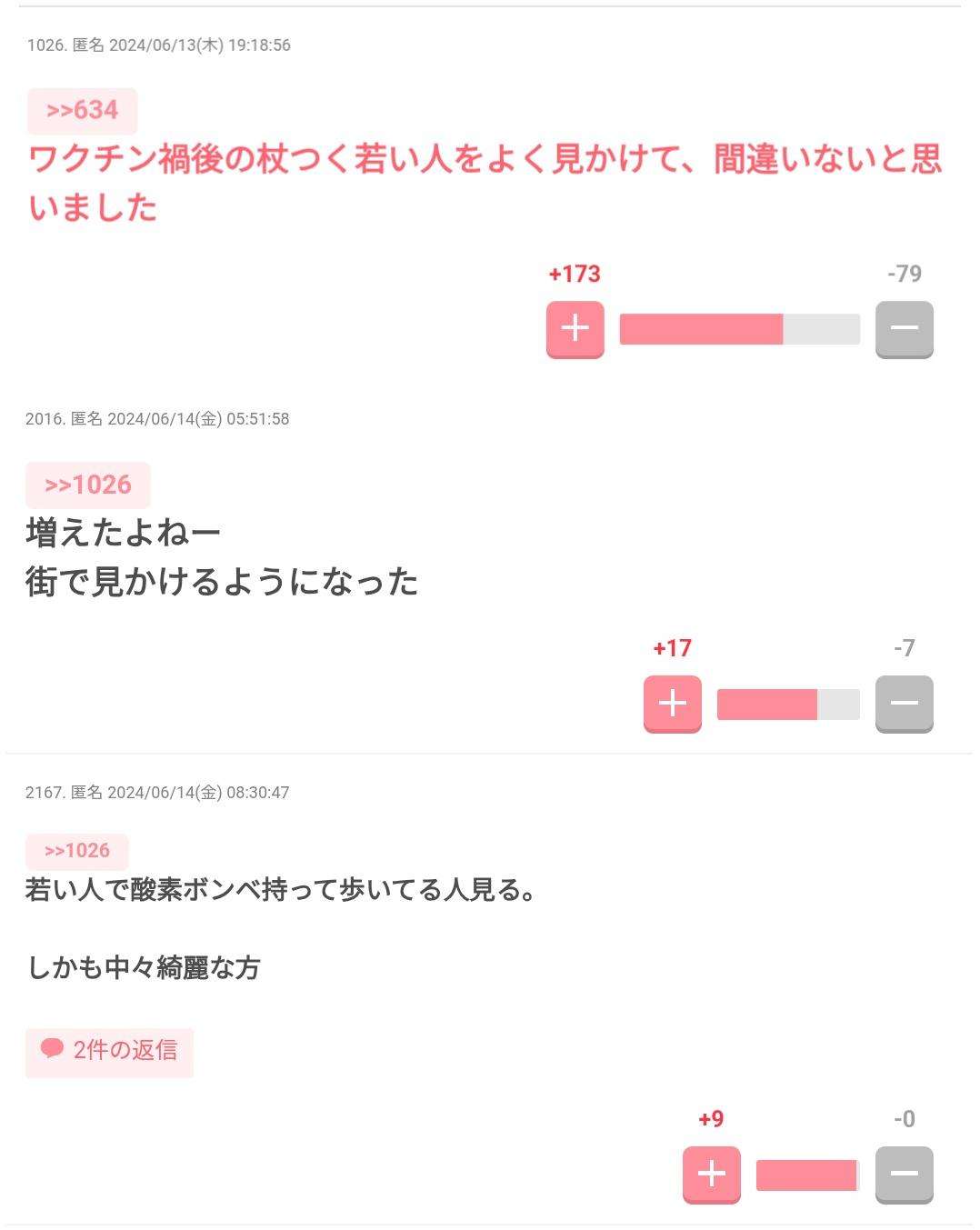The image size is (980, 1230).
Task: Tap the >>1026 link in comment 2016
Action: 88,485
